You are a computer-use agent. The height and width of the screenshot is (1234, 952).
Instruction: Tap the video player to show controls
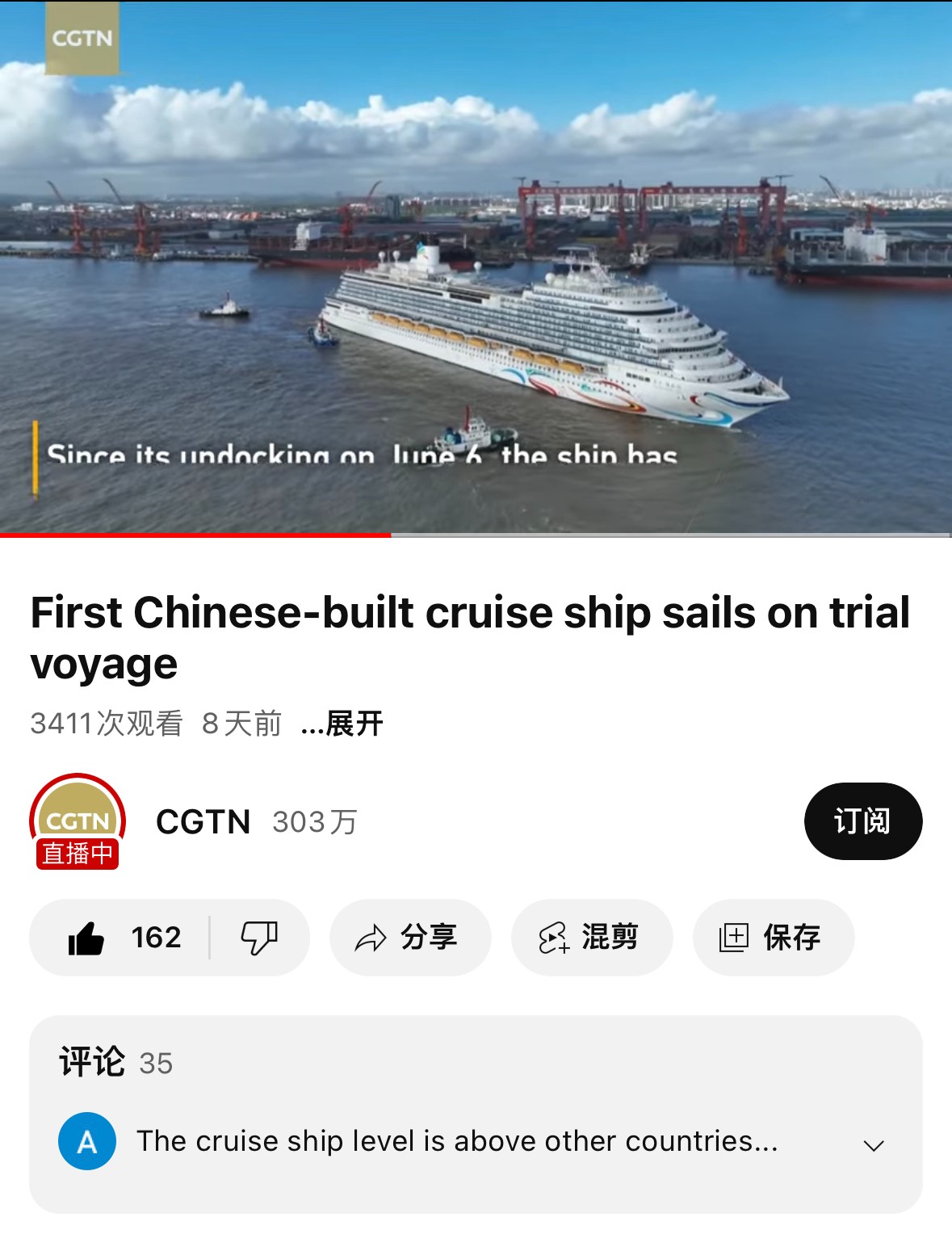coord(476,267)
